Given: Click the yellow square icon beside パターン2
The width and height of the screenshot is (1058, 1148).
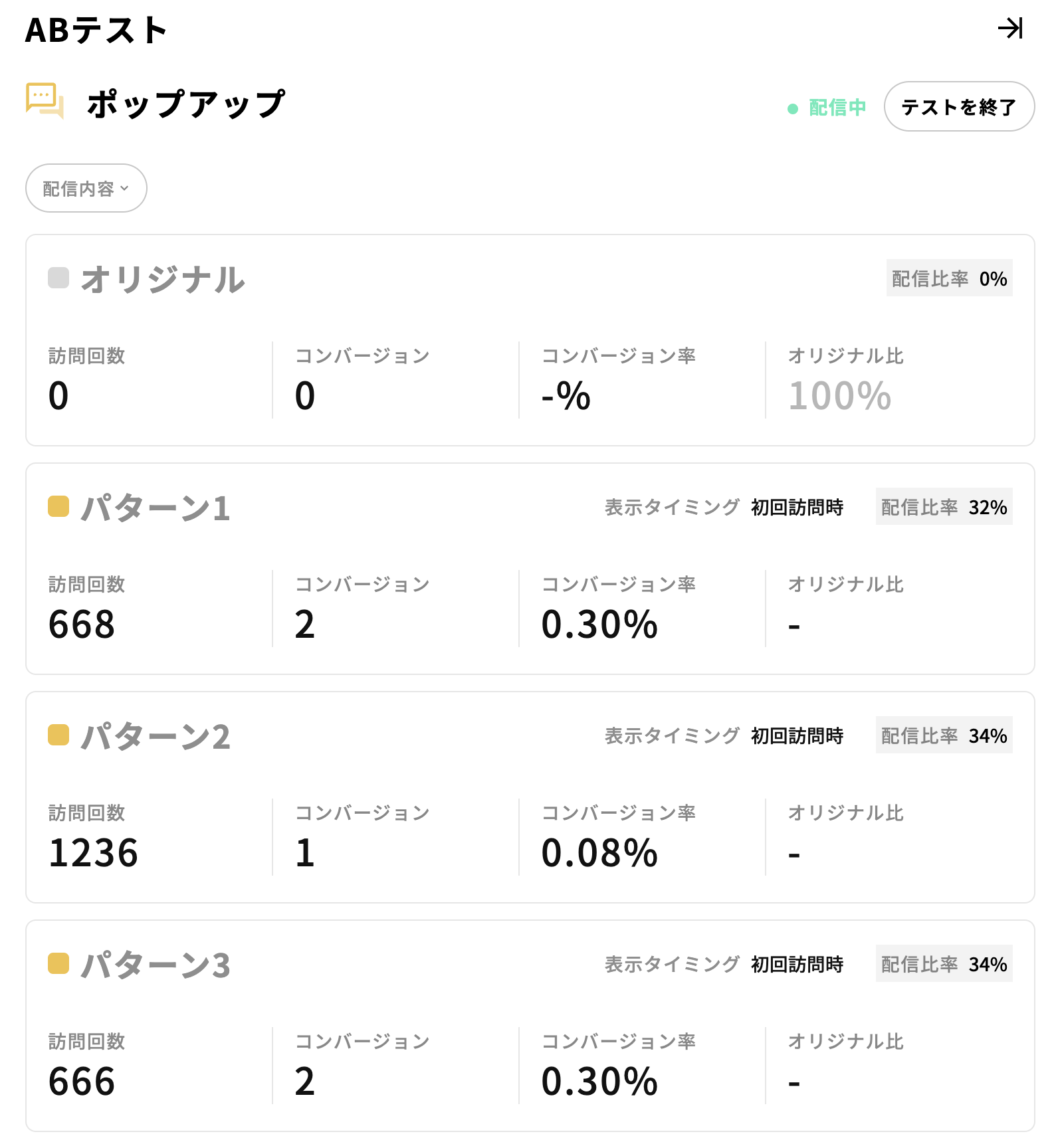Looking at the screenshot, I should tap(58, 735).
